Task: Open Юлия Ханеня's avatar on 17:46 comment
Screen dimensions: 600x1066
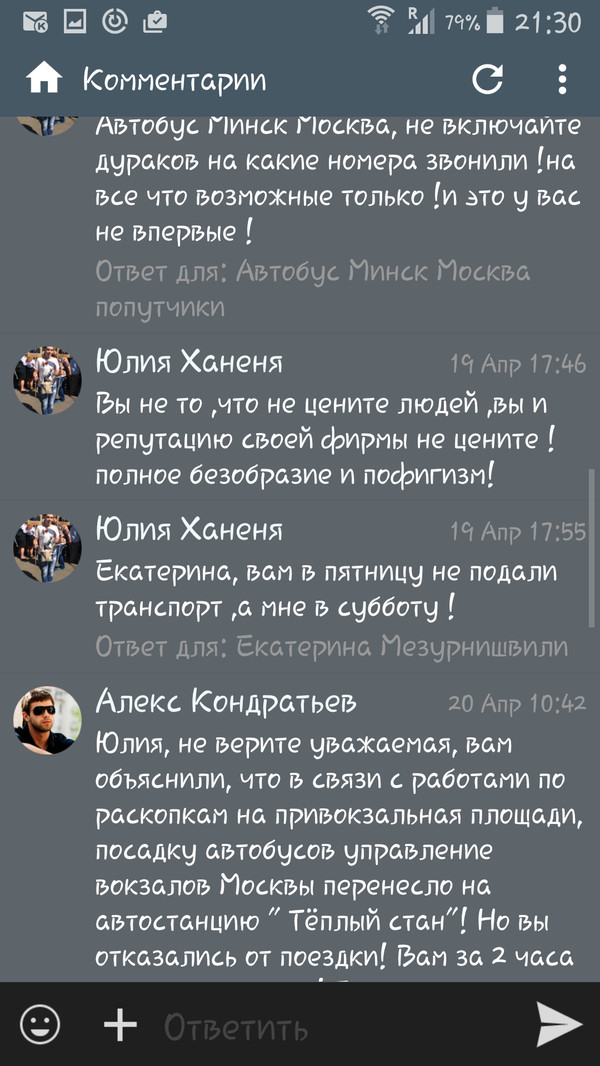Action: [46, 380]
